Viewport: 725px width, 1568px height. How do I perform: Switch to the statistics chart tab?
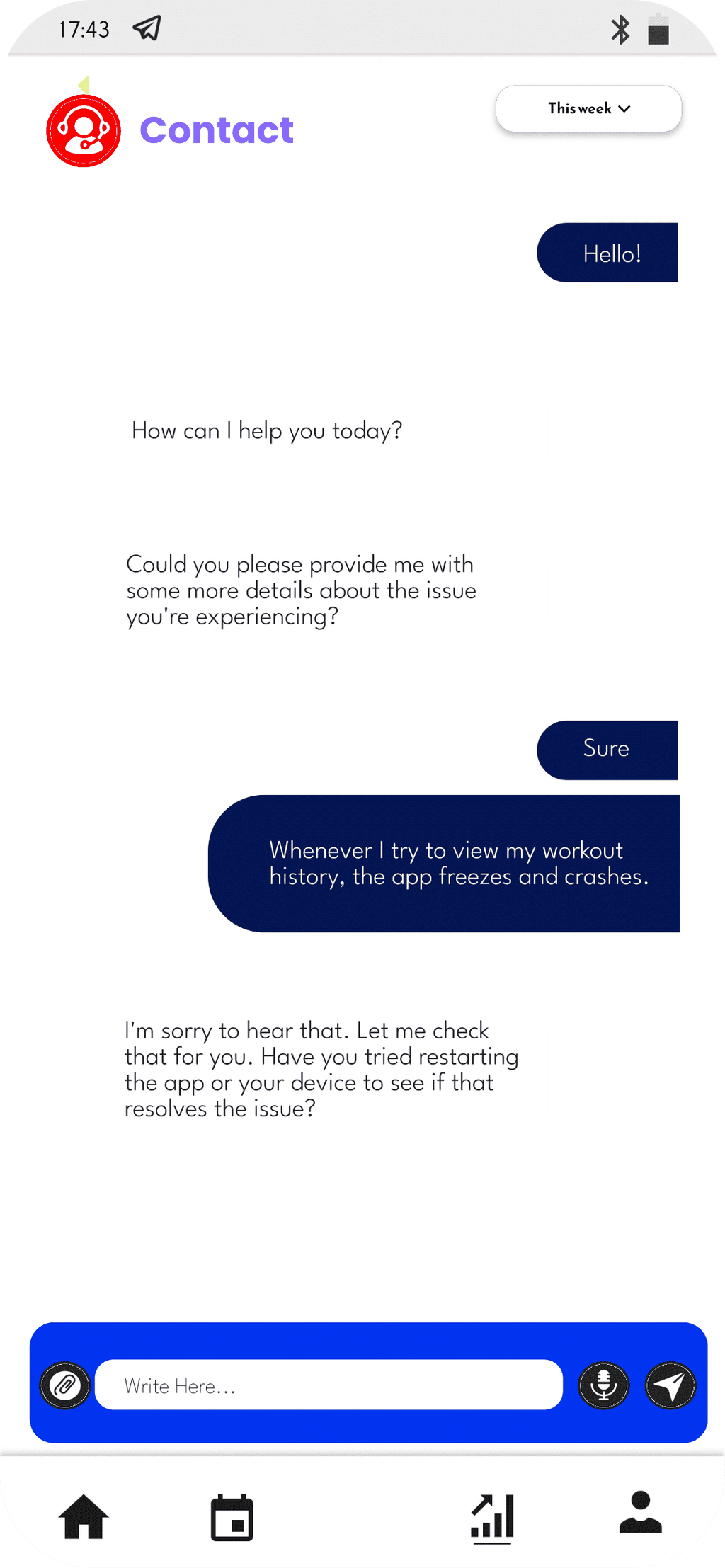tap(492, 1518)
